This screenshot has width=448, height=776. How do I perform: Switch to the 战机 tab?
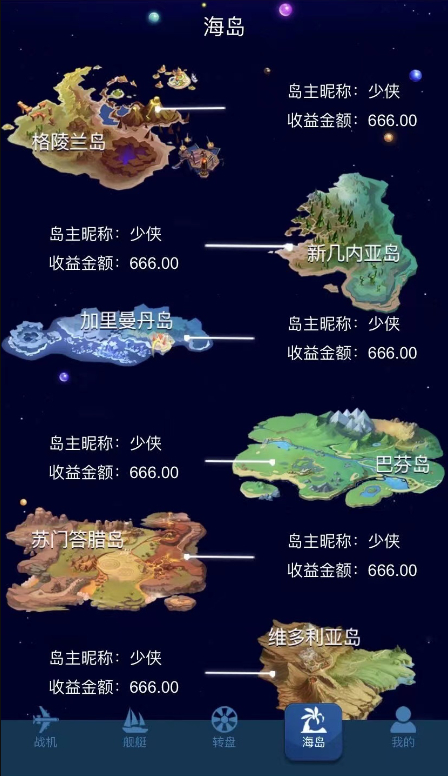click(46, 728)
